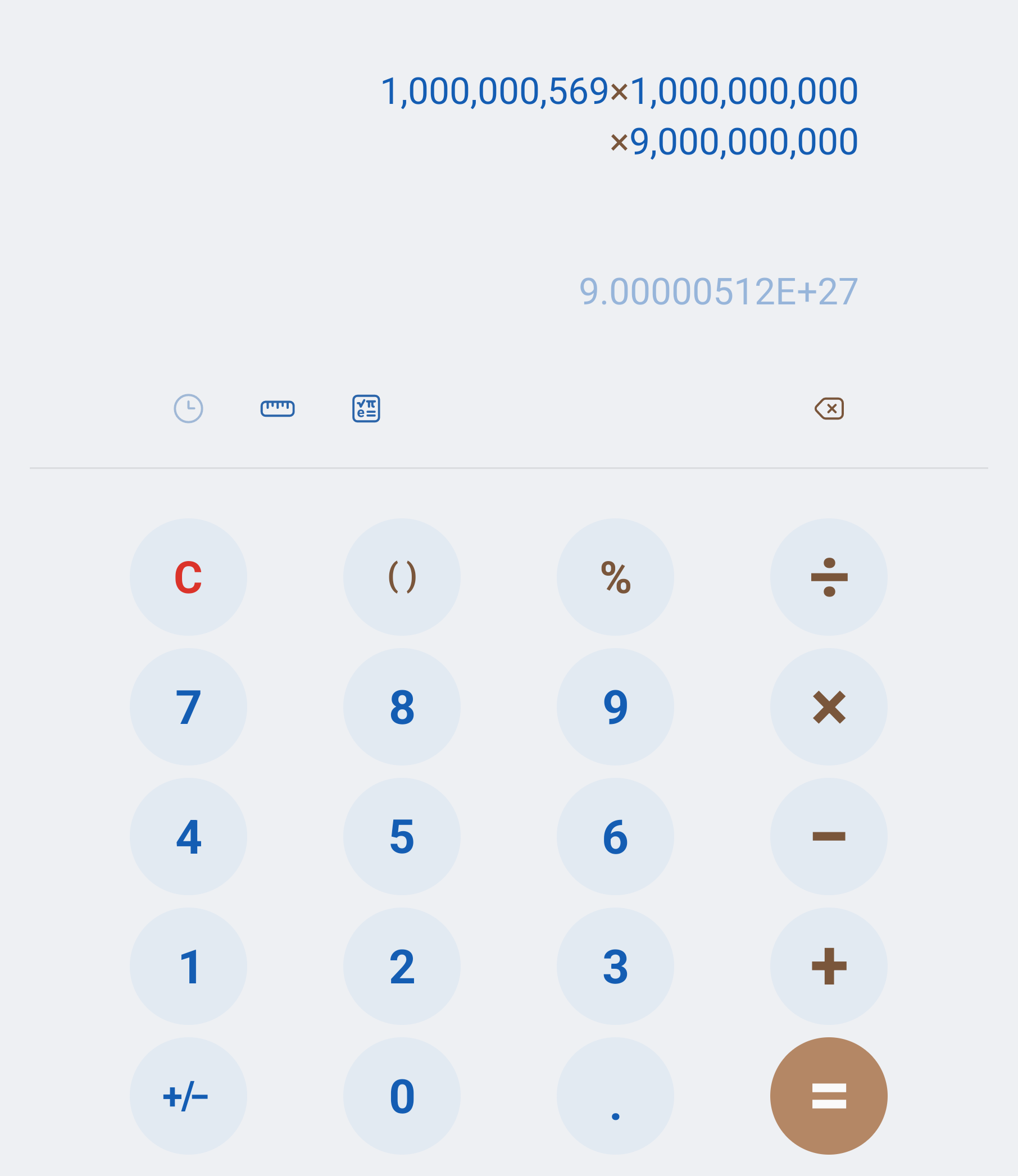Enter the digit 7

(x=188, y=706)
